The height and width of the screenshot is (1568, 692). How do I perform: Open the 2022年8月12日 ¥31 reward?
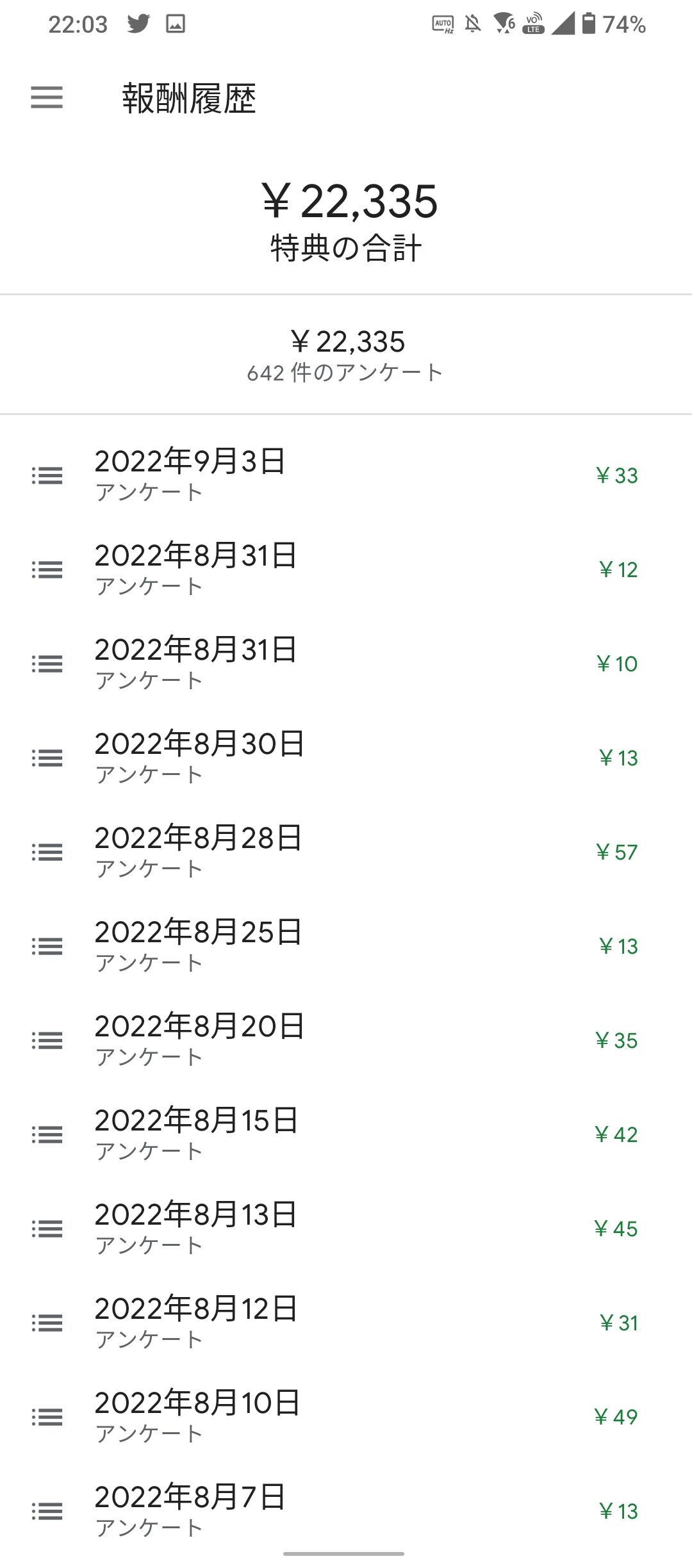[192, 1322]
